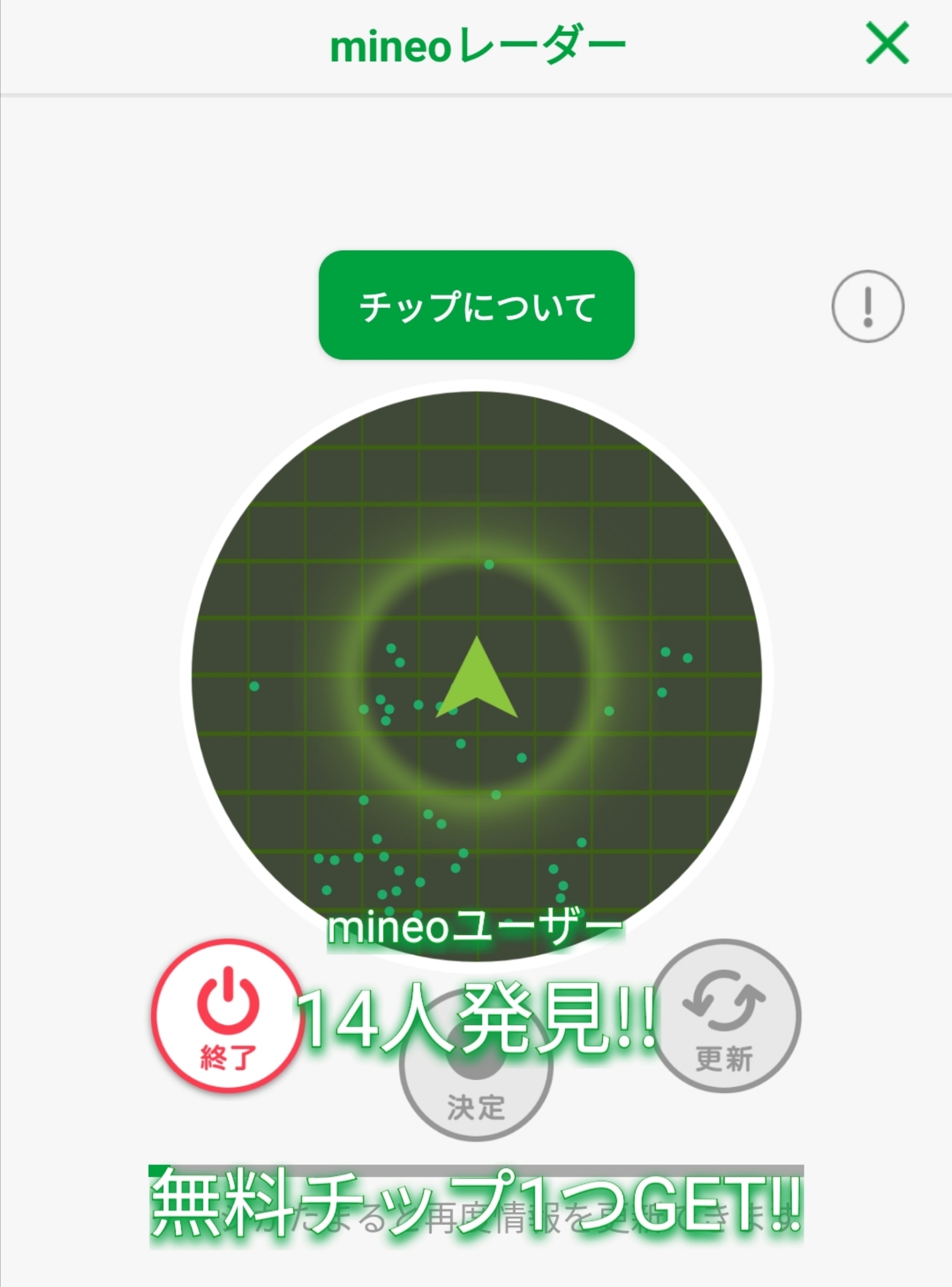Close the mineo radar screen
This screenshot has width=952, height=1287.
[887, 43]
